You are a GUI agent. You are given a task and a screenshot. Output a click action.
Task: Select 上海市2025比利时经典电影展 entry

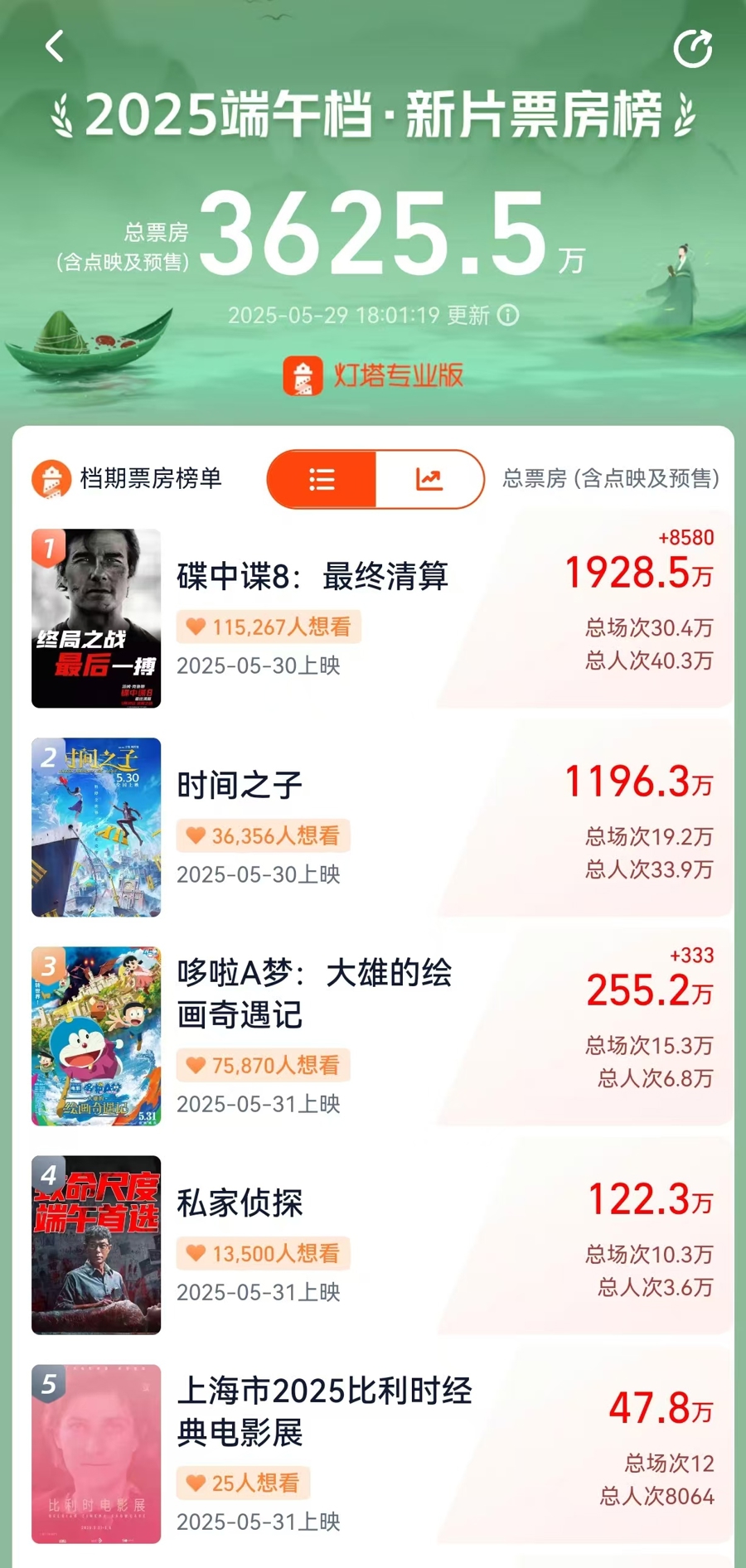323,1411
